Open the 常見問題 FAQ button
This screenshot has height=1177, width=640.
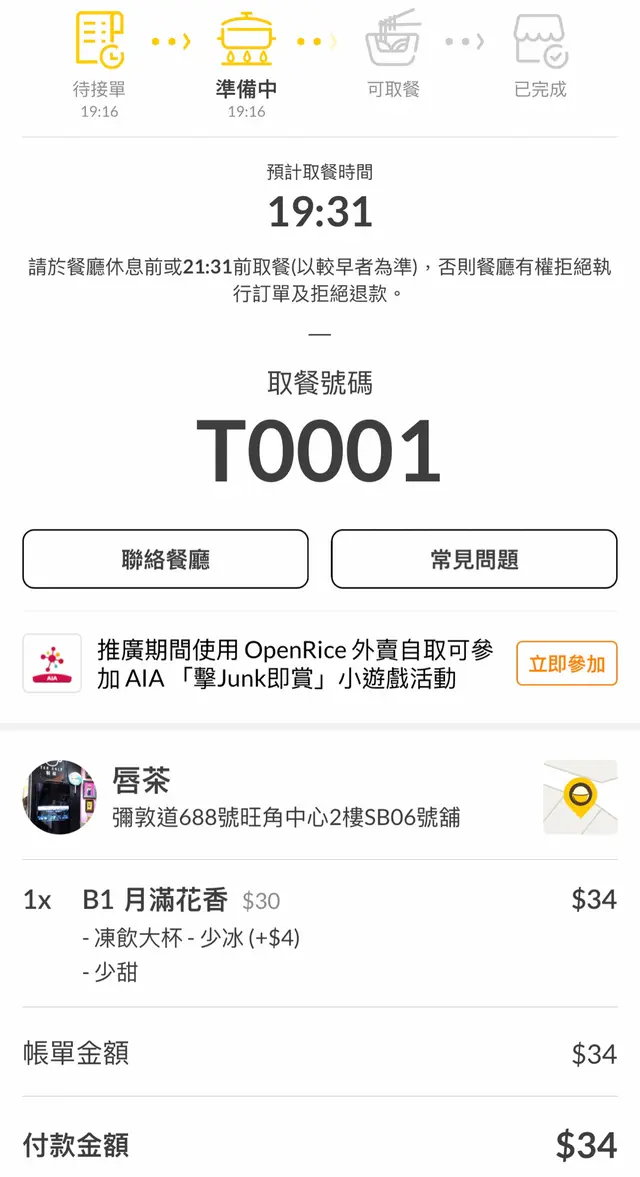(474, 559)
